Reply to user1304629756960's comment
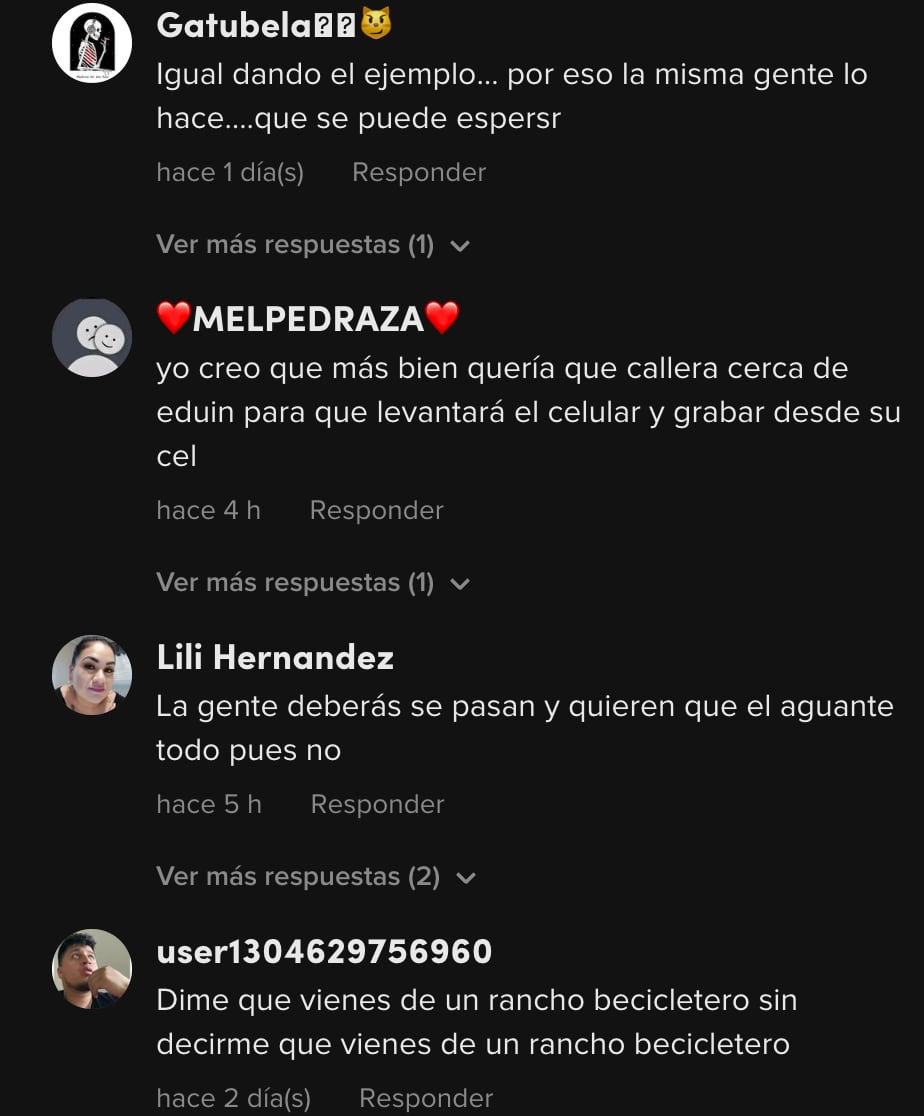The height and width of the screenshot is (1116, 924). (425, 1098)
